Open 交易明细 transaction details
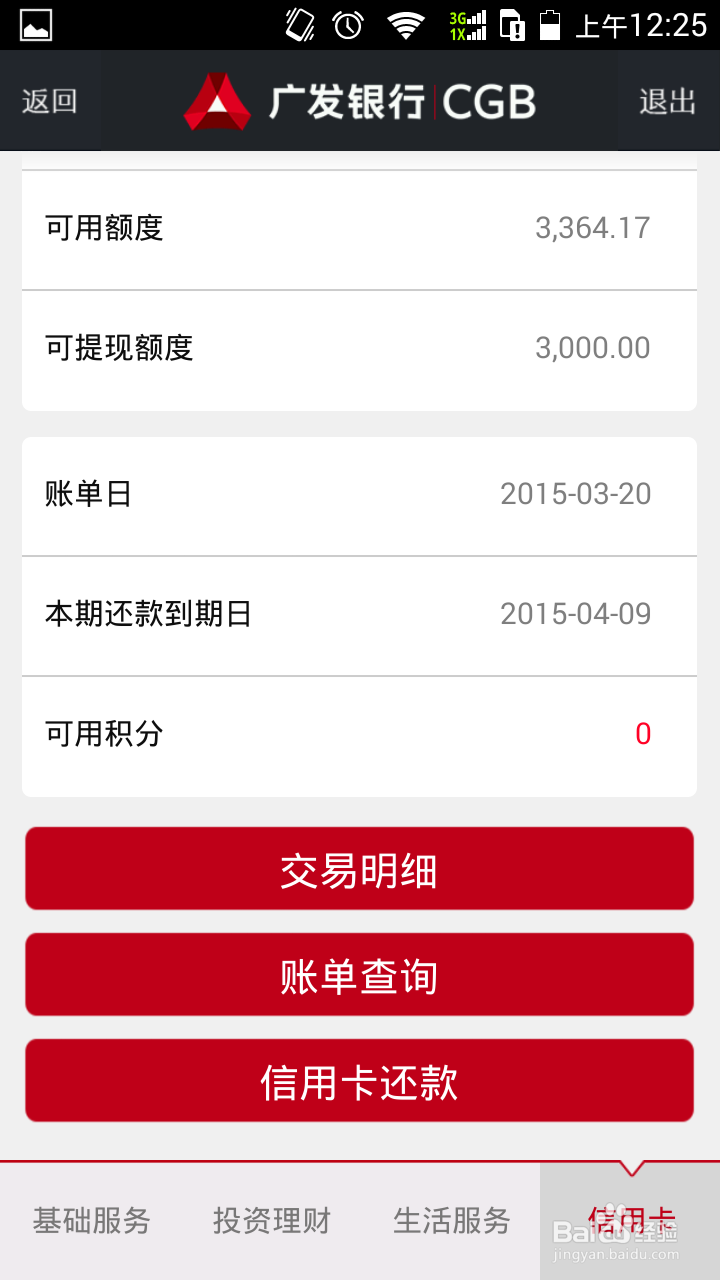Viewport: 720px width, 1280px height. [359, 869]
